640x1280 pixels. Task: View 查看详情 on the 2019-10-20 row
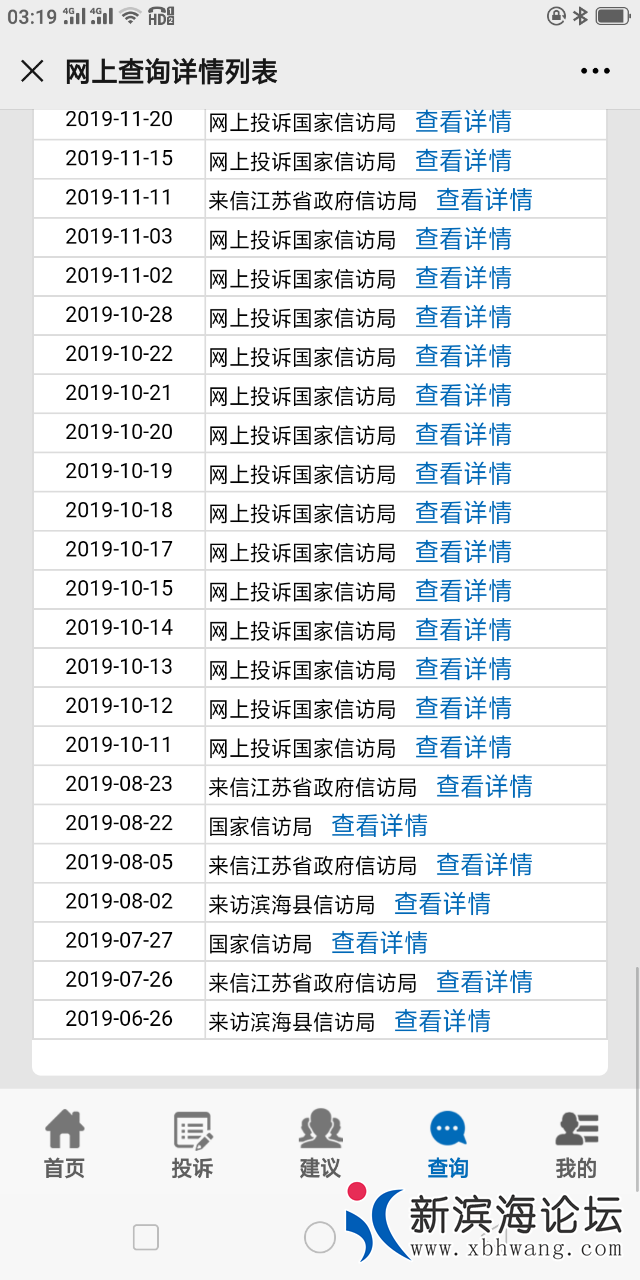tap(463, 434)
